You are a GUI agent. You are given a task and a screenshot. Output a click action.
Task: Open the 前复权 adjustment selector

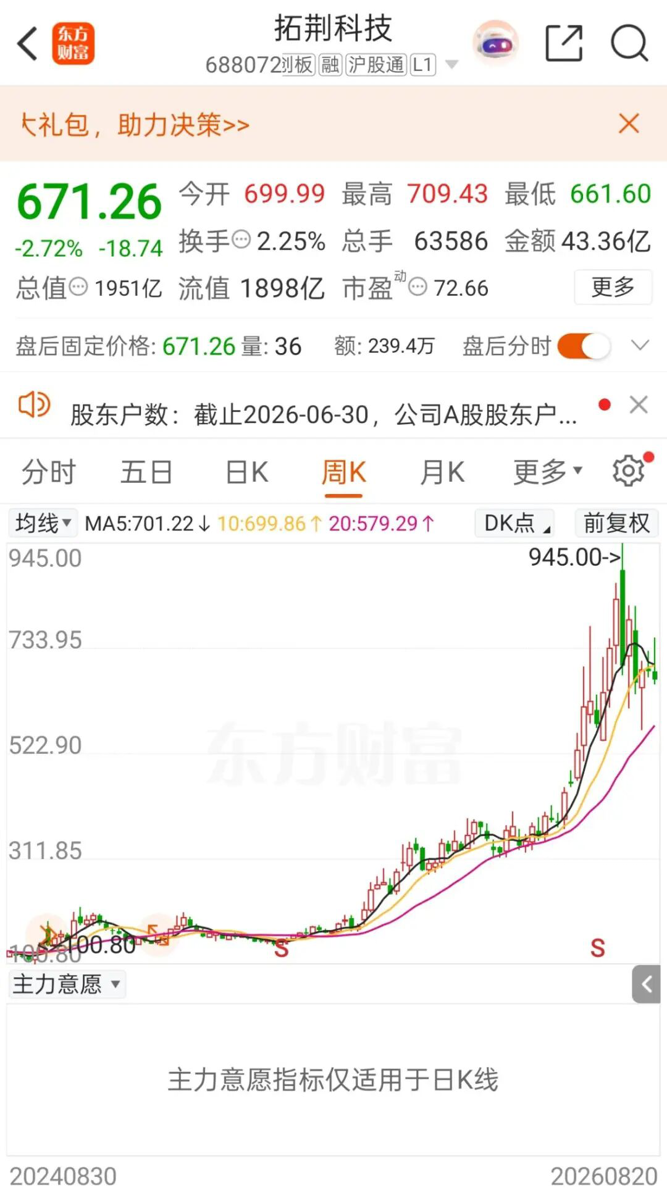click(x=617, y=523)
